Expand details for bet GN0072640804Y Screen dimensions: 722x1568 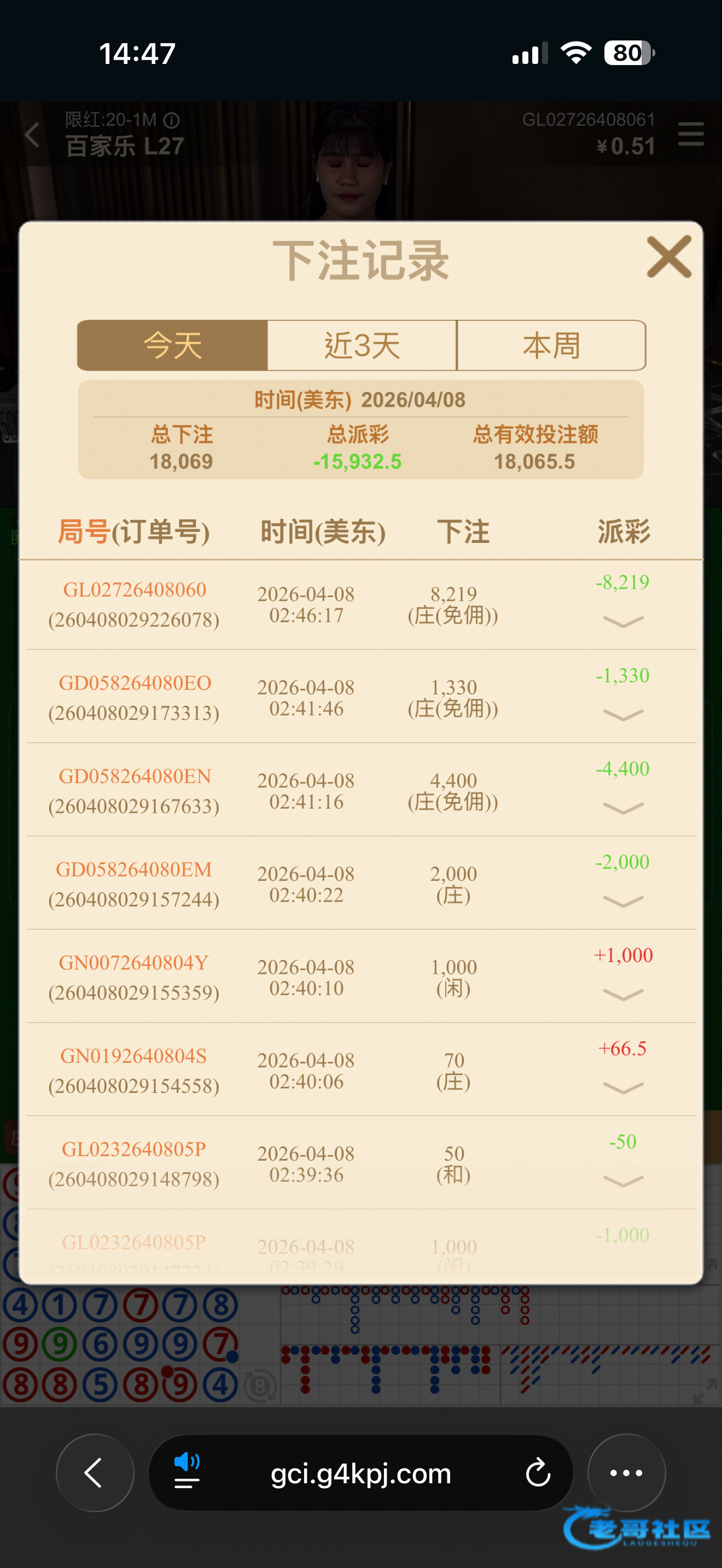click(622, 994)
